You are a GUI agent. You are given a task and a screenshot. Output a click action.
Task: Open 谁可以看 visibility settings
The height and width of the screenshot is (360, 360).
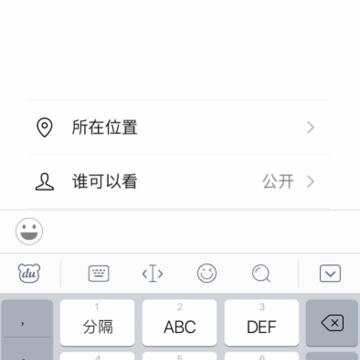coord(180,182)
